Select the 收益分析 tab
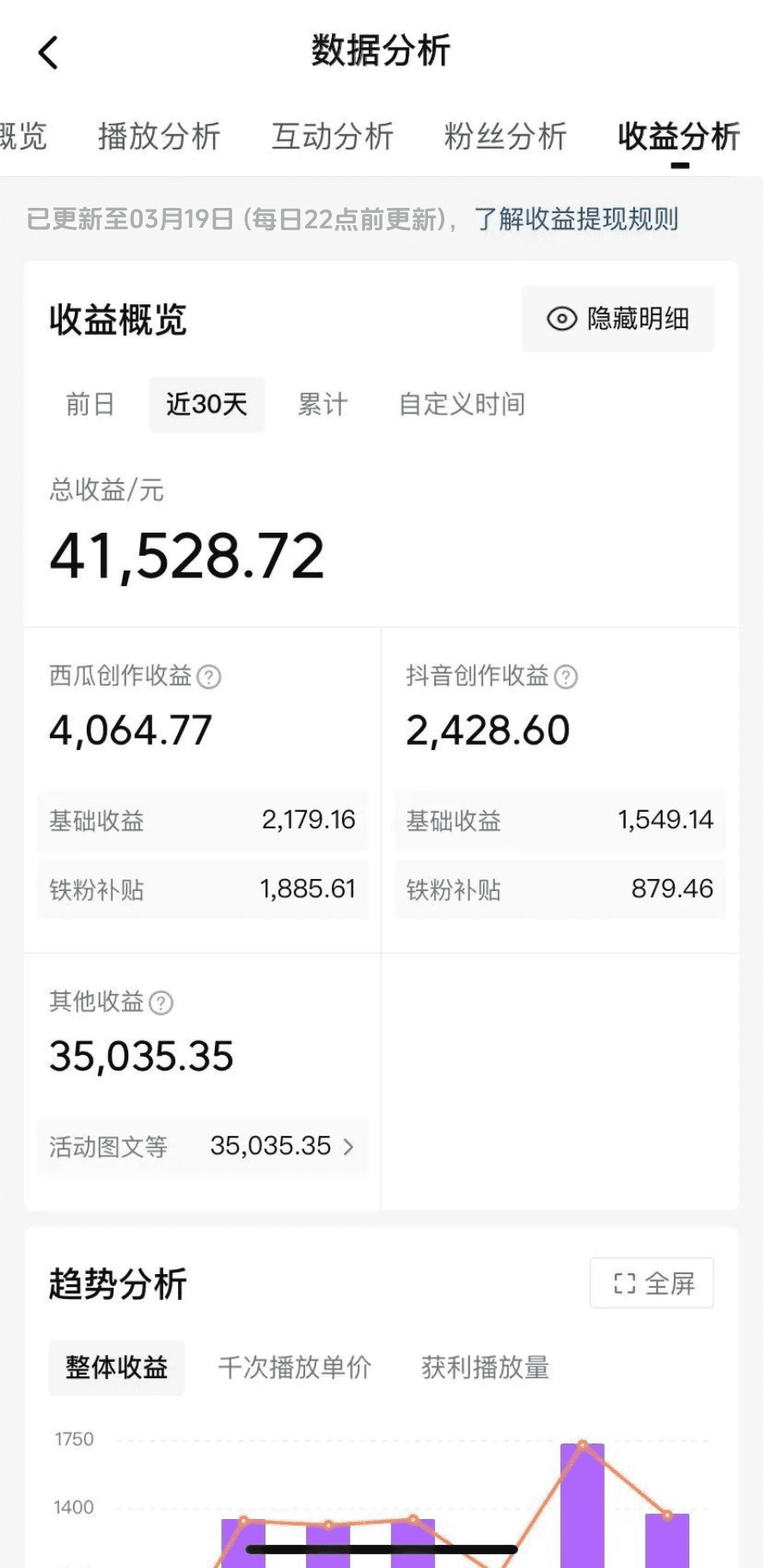This screenshot has height=1568, width=765. coord(678,137)
